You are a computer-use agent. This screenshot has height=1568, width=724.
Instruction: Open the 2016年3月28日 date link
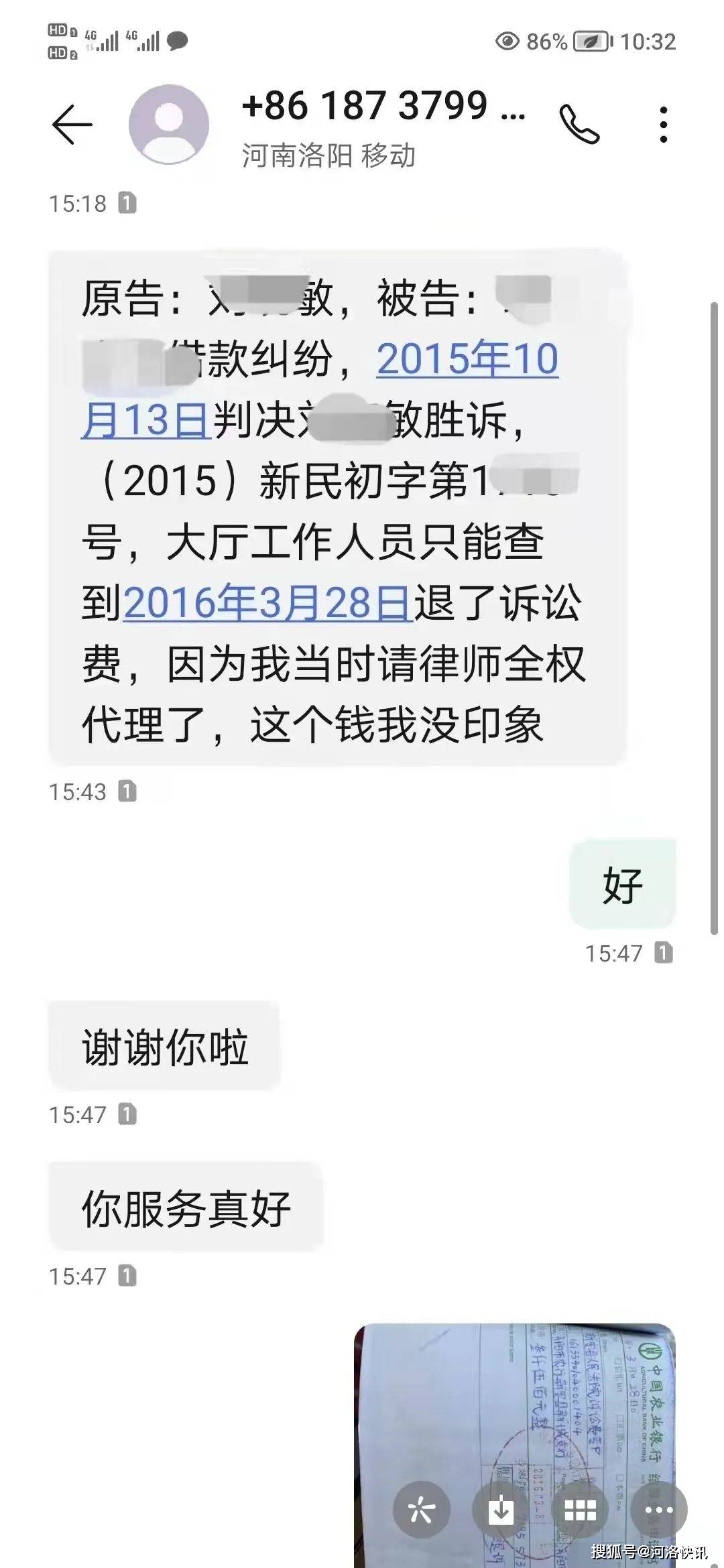click(267, 603)
